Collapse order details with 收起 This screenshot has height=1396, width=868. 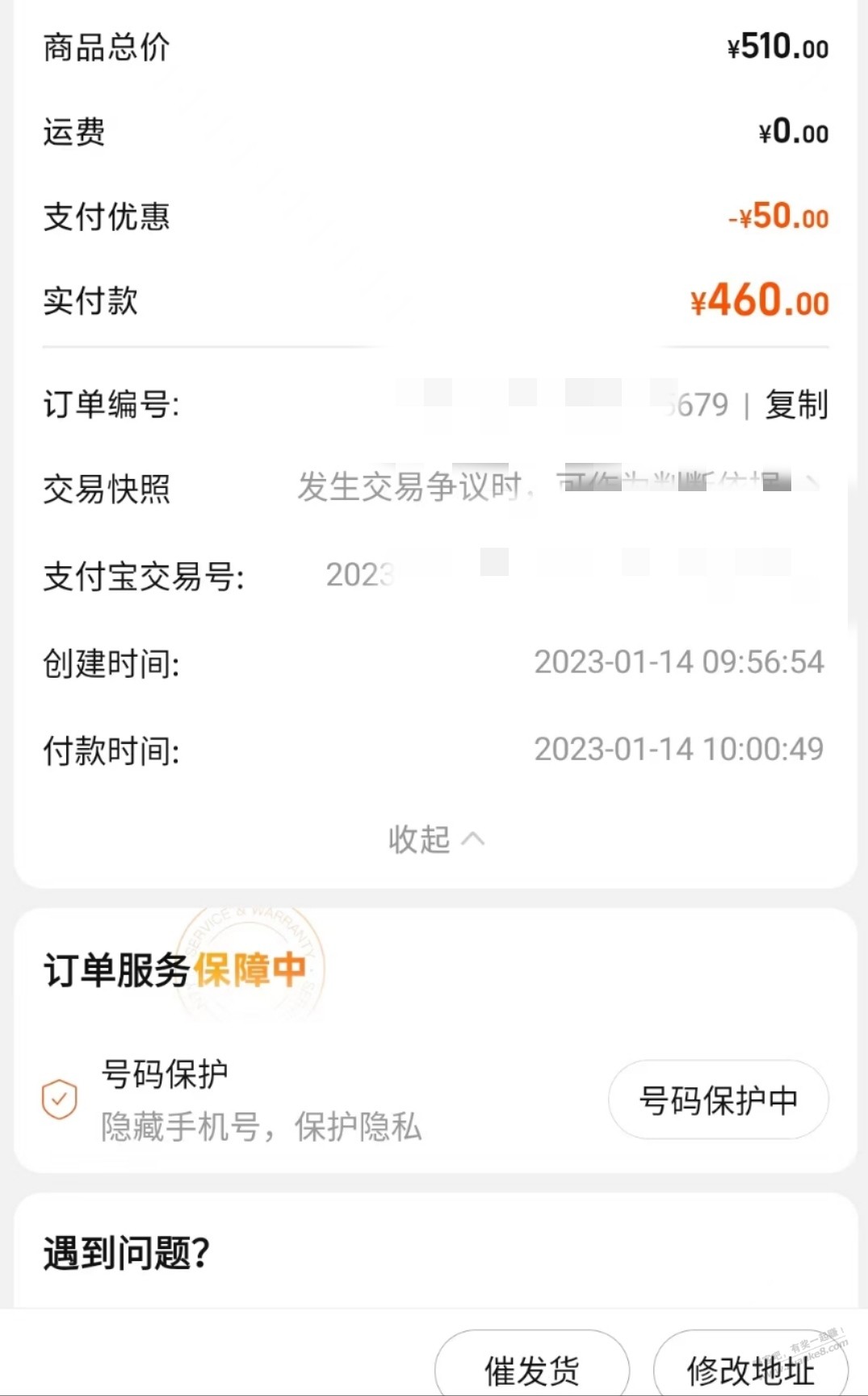coord(436,839)
